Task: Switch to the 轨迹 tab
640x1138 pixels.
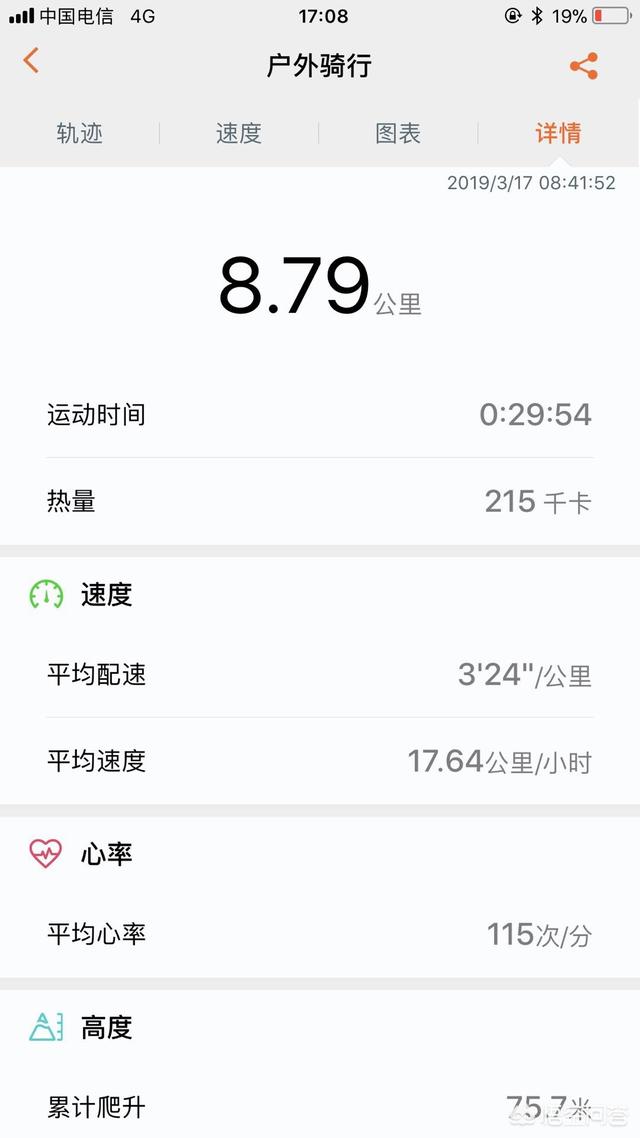Action: click(80, 133)
